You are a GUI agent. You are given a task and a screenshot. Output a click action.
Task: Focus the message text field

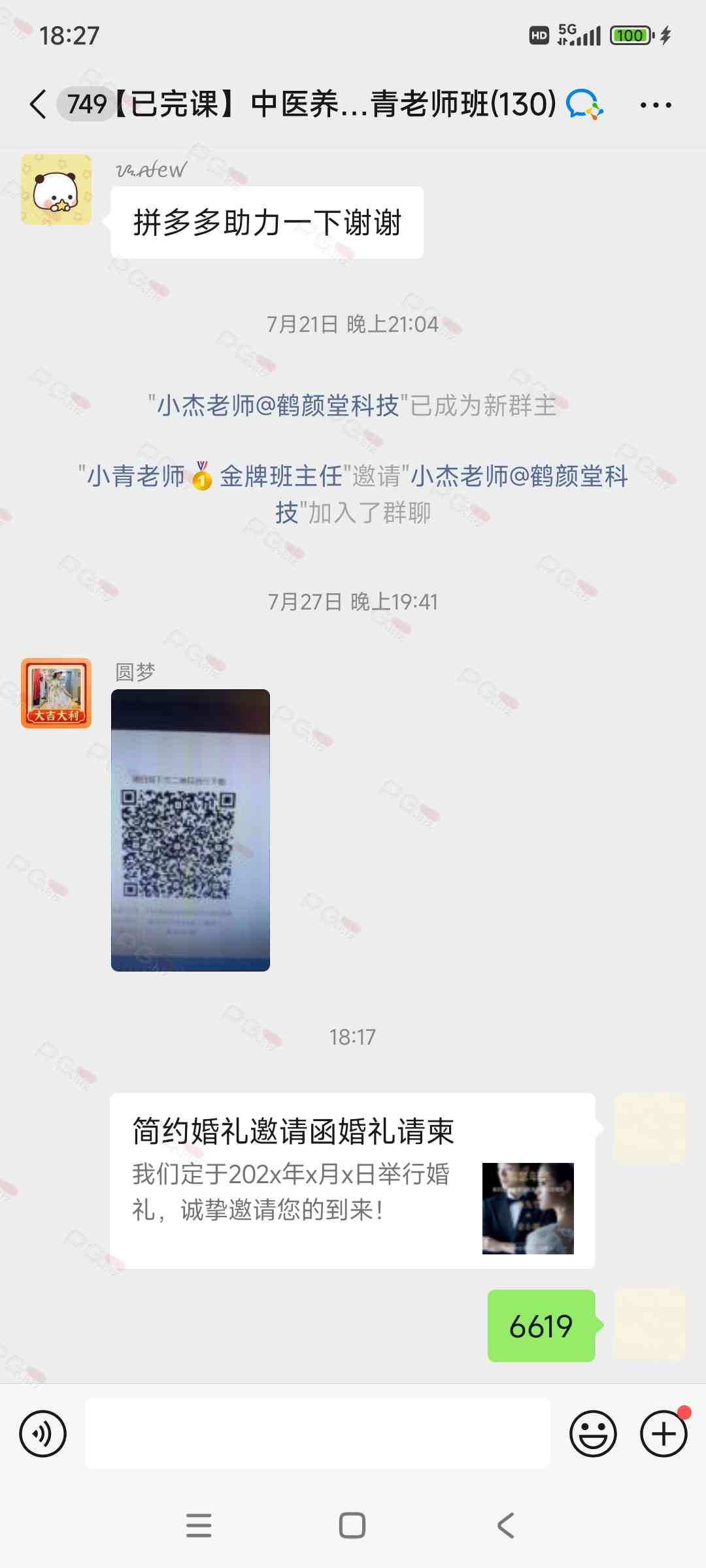pos(318,1434)
